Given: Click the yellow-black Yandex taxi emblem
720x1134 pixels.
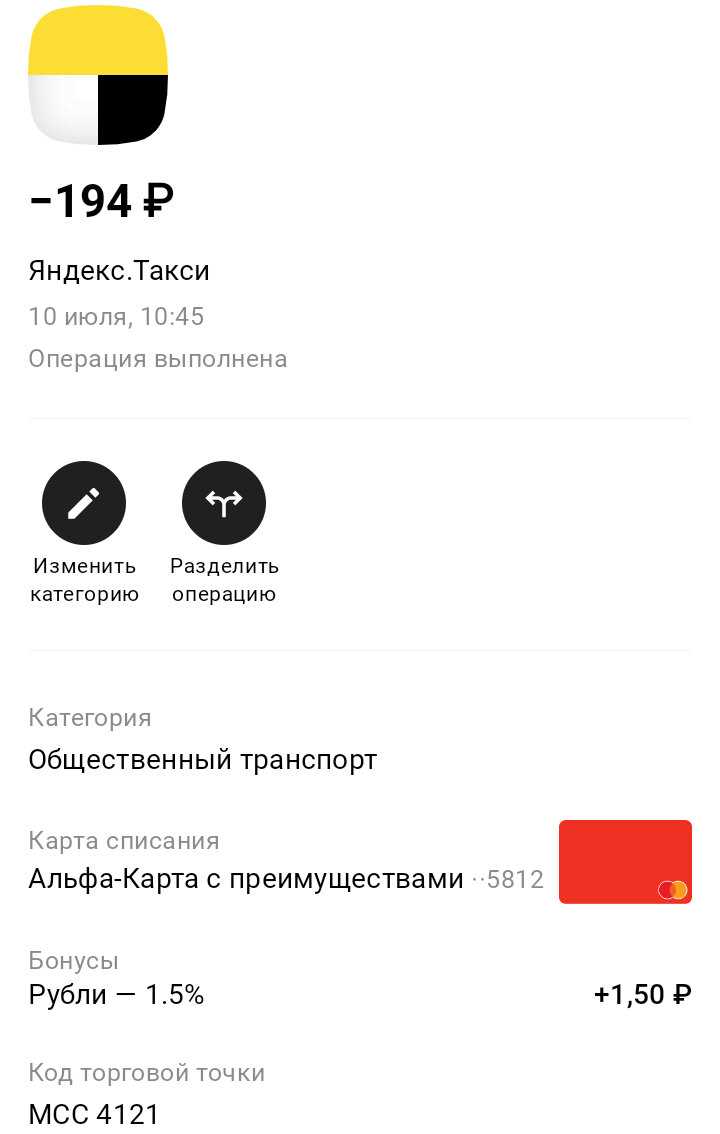Looking at the screenshot, I should 97,75.
